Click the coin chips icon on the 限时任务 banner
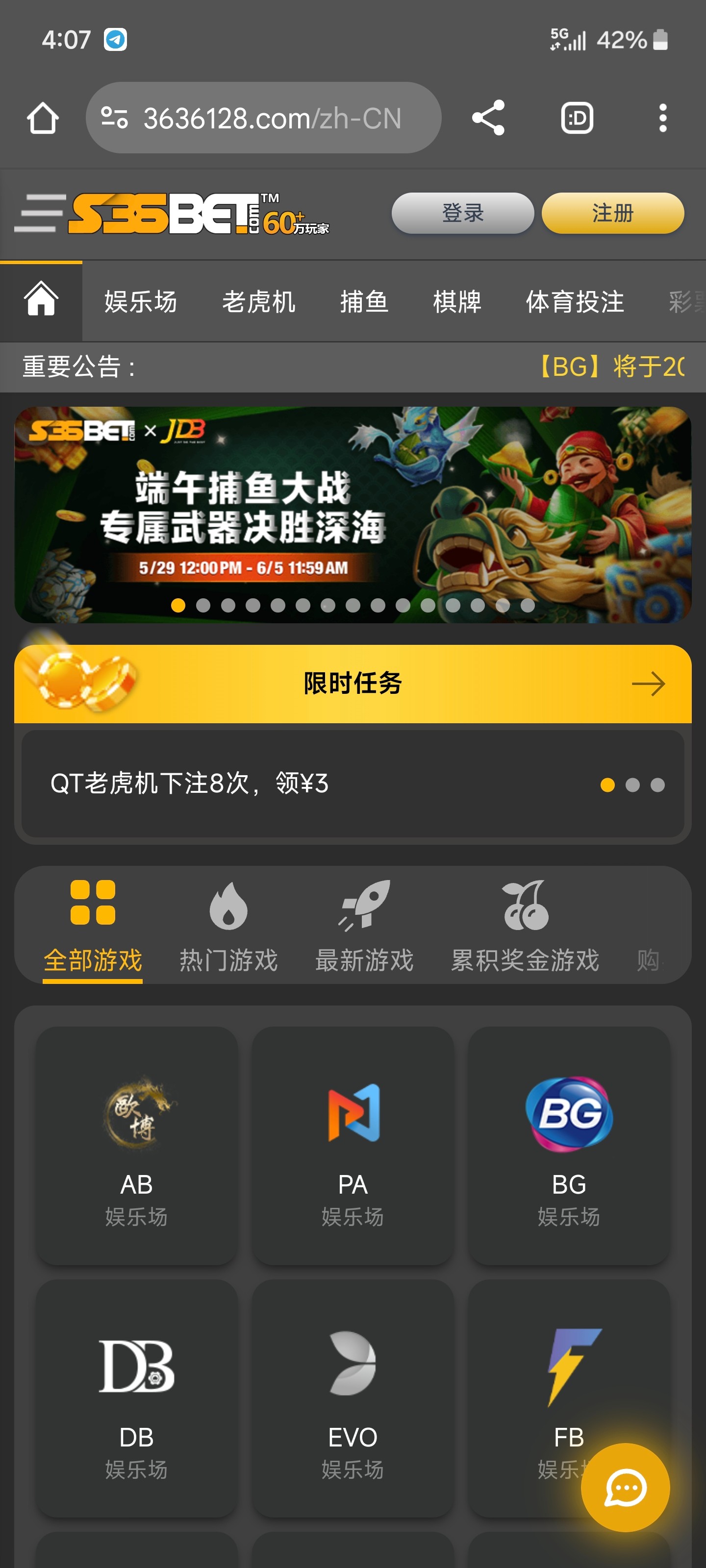The height and width of the screenshot is (1568, 706). tap(82, 683)
